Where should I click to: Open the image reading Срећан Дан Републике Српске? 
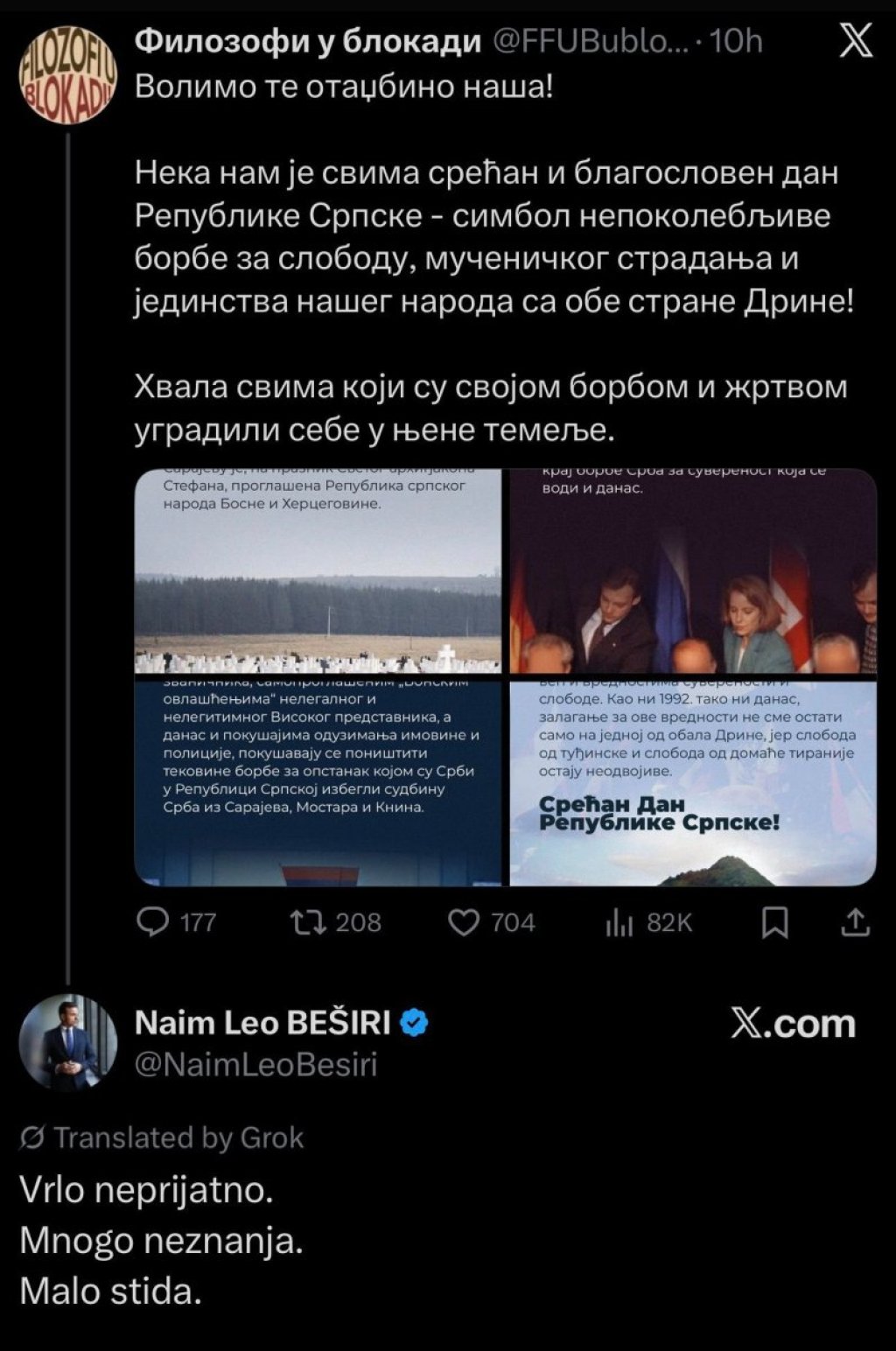tap(693, 782)
